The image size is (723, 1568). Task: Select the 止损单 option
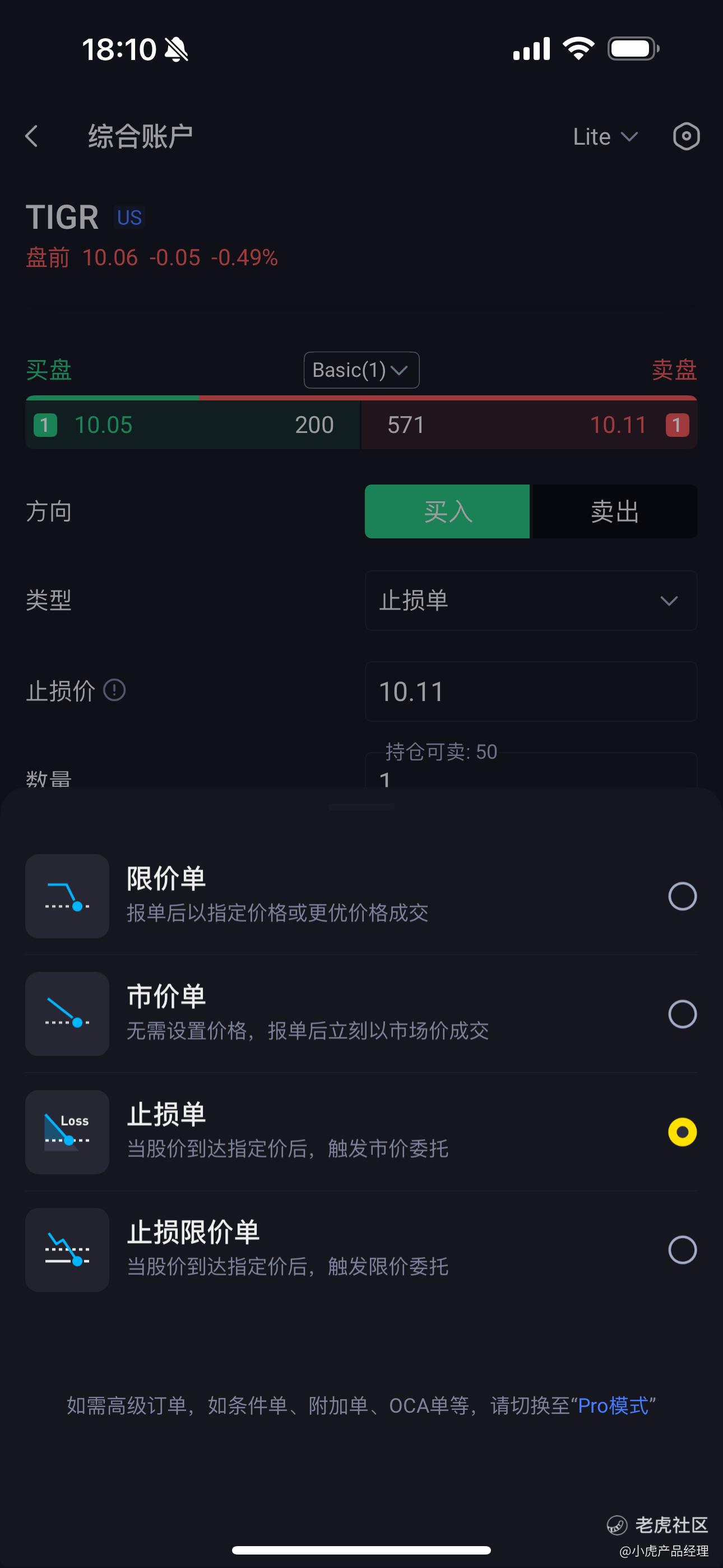[361, 1132]
